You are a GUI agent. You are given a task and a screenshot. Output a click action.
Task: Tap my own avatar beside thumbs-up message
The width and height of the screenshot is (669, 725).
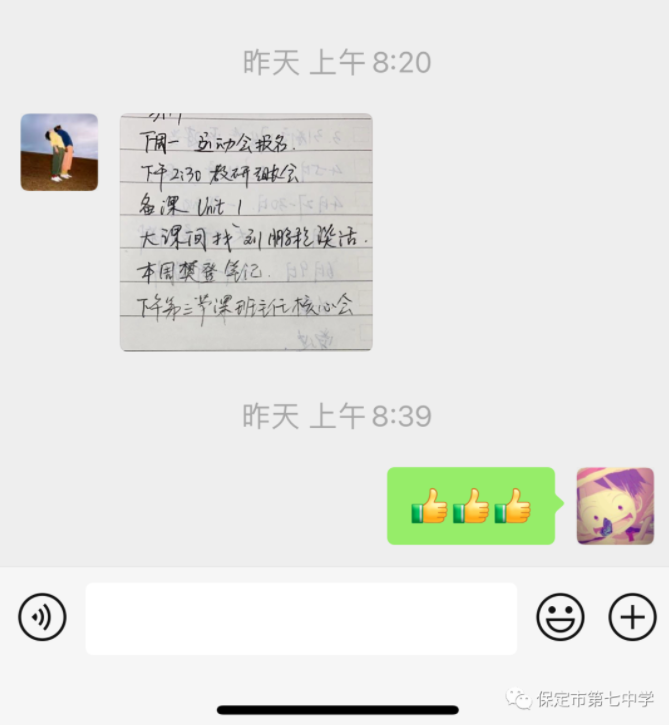pyautogui.click(x=615, y=506)
